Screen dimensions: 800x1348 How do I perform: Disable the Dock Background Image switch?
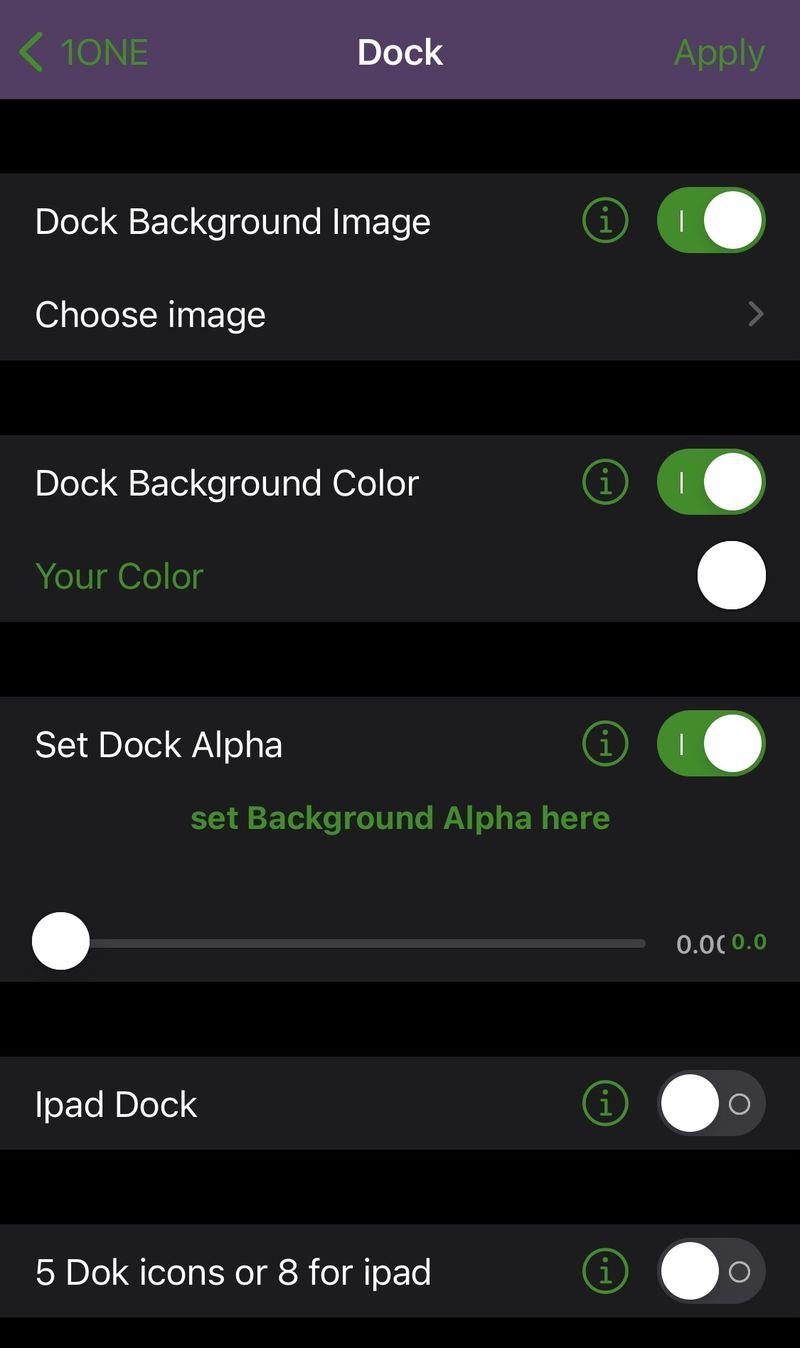point(711,220)
